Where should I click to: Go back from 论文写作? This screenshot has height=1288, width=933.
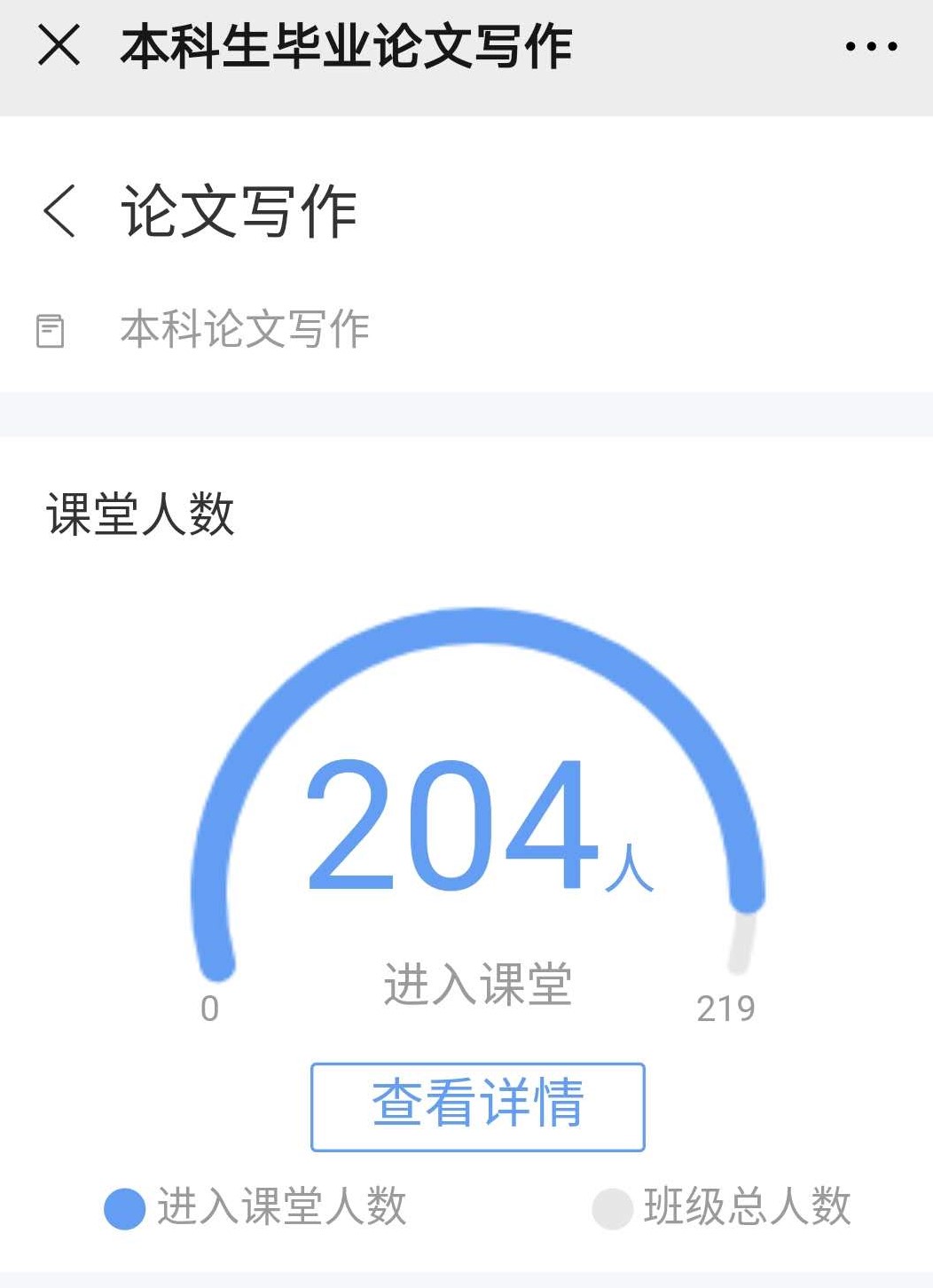[60, 211]
